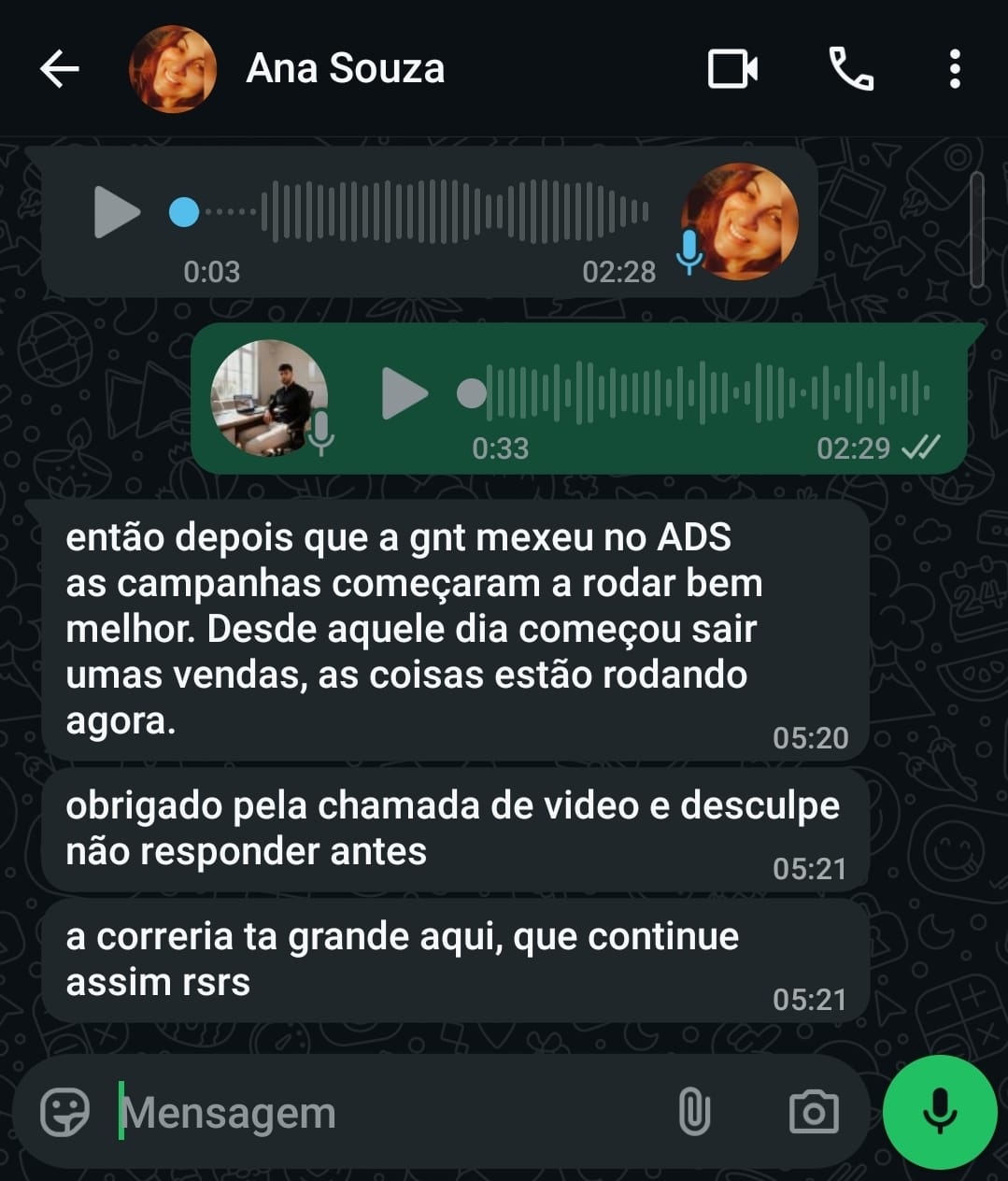This screenshot has width=1008, height=1181.
Task: Seek on the sent voice note waveform
Action: coord(701,393)
